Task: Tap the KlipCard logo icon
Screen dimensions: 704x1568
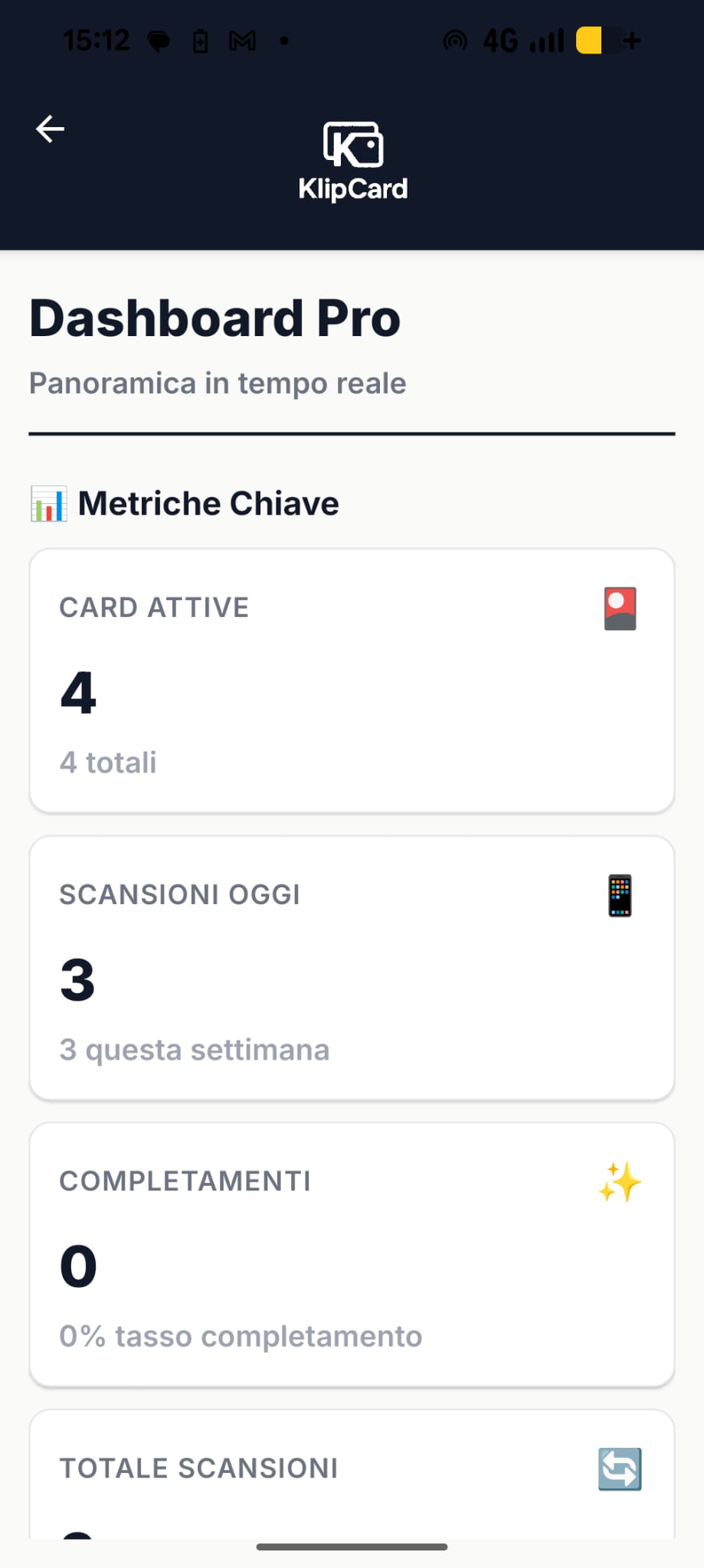Action: point(354,144)
